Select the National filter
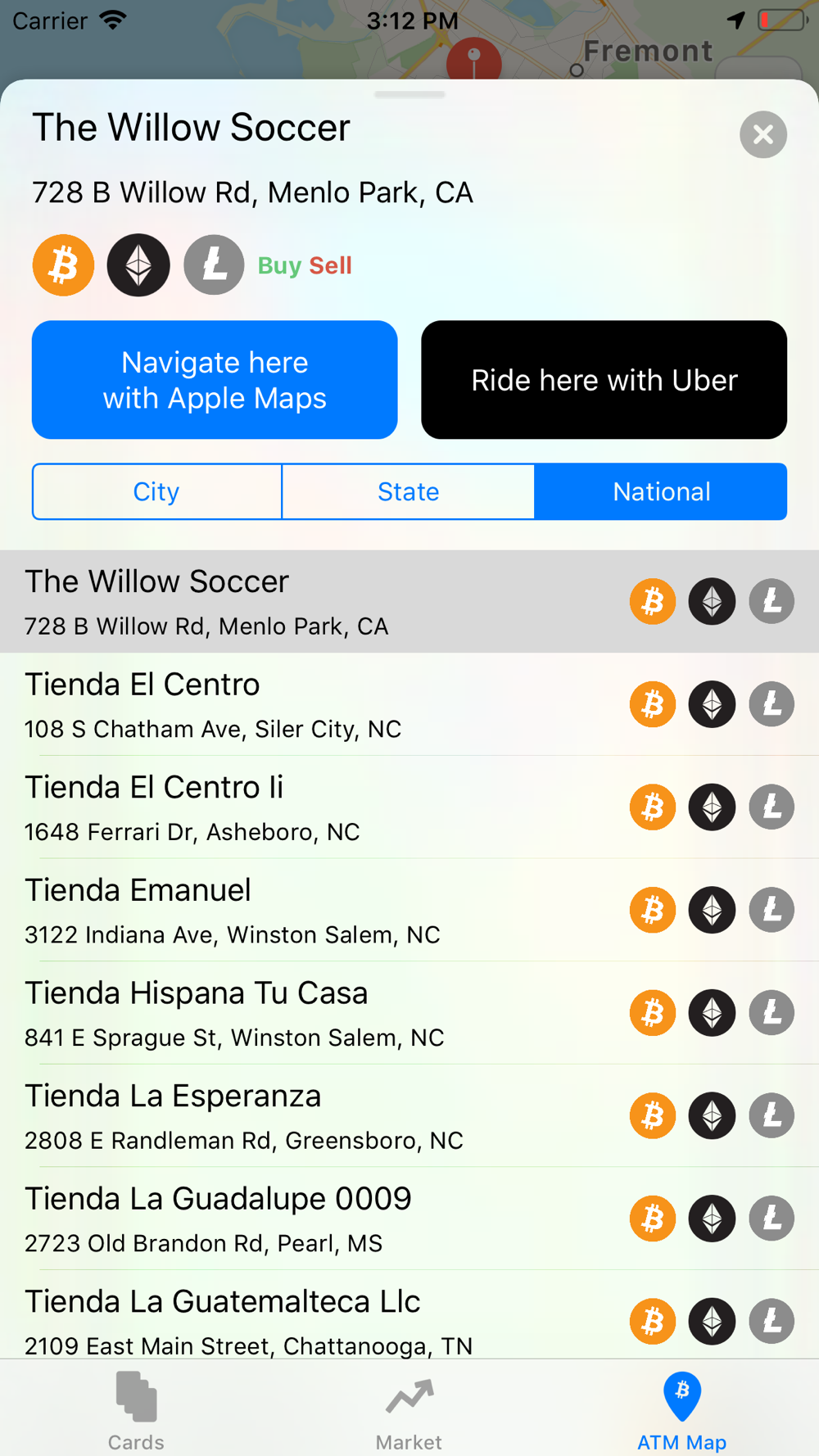Viewport: 819px width, 1456px height. (661, 491)
